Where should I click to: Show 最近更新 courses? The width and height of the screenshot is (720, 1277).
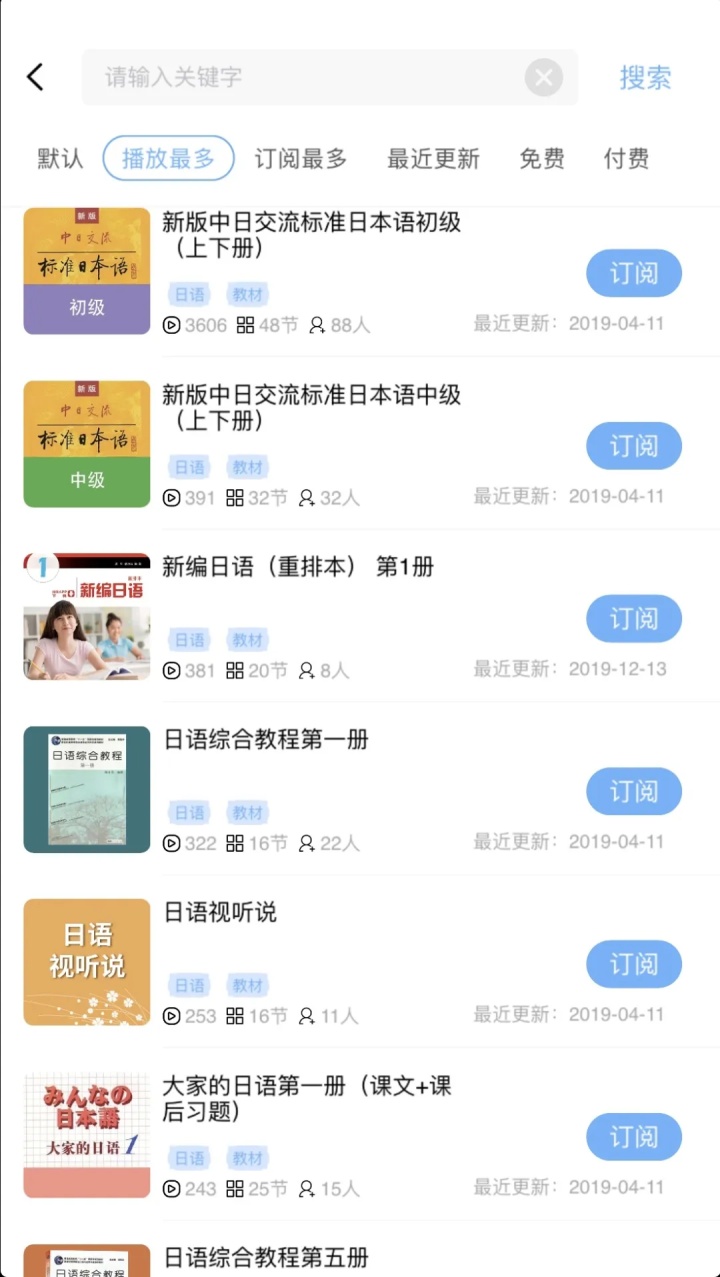pos(433,158)
